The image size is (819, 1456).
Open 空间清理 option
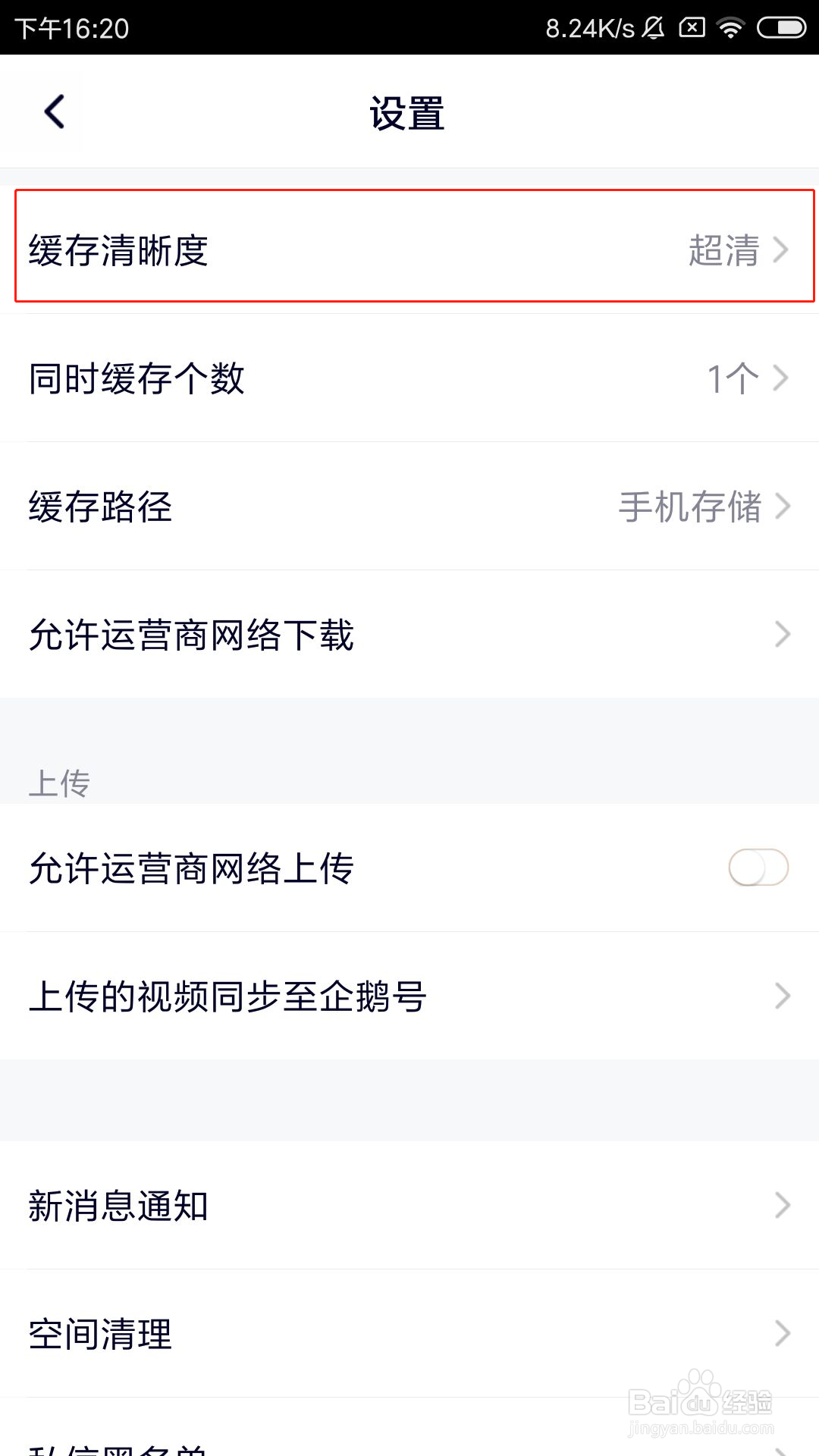pos(409,1333)
